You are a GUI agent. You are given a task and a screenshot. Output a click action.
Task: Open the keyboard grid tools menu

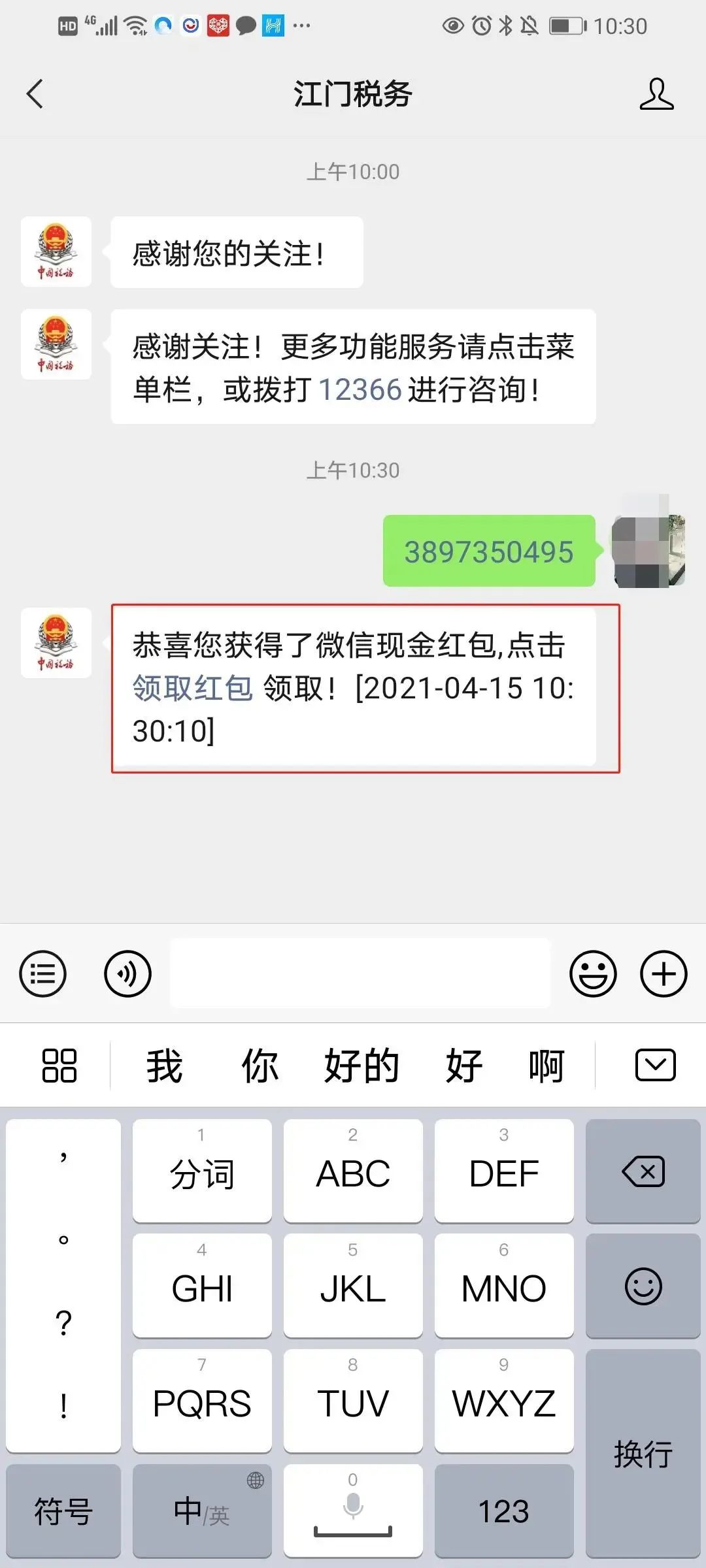pos(59,1066)
